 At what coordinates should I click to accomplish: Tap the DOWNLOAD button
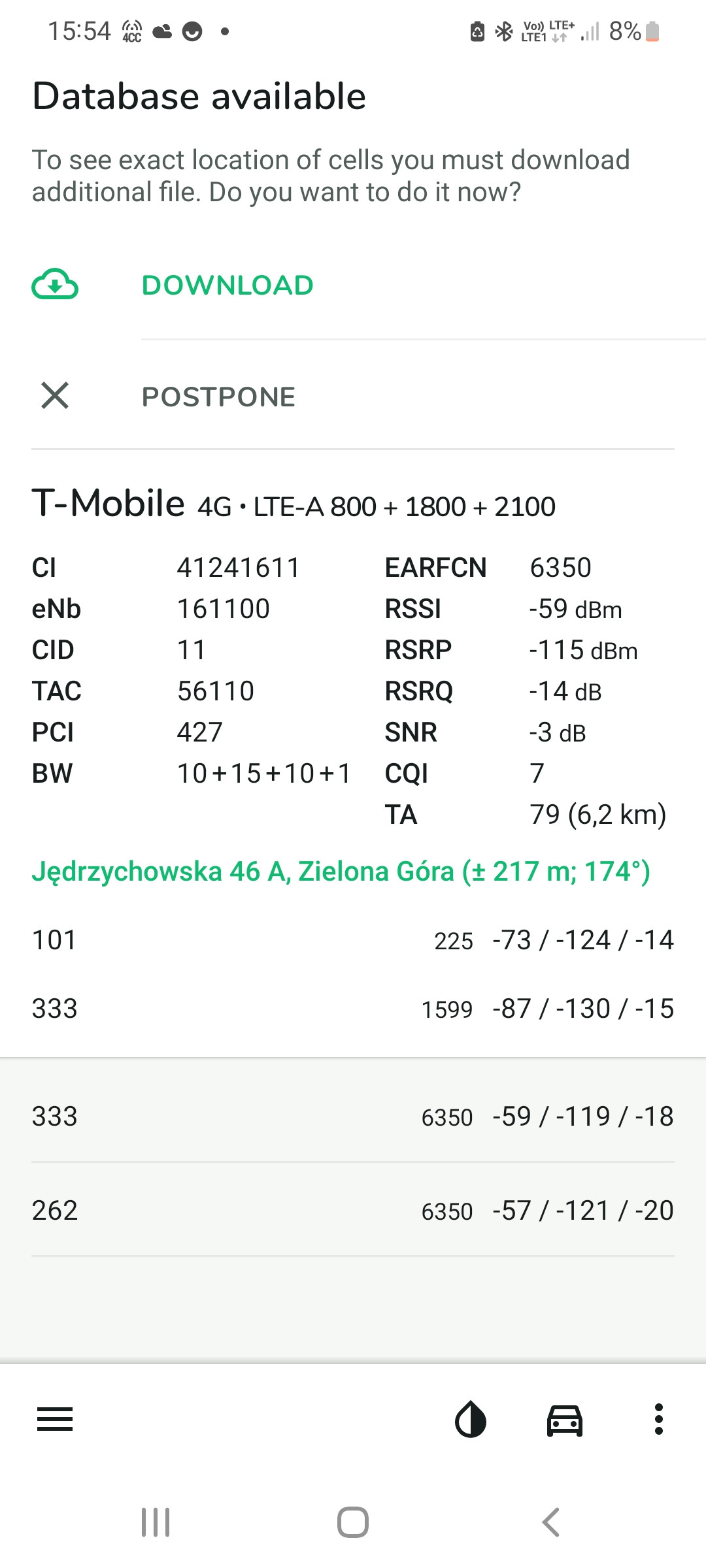226,284
